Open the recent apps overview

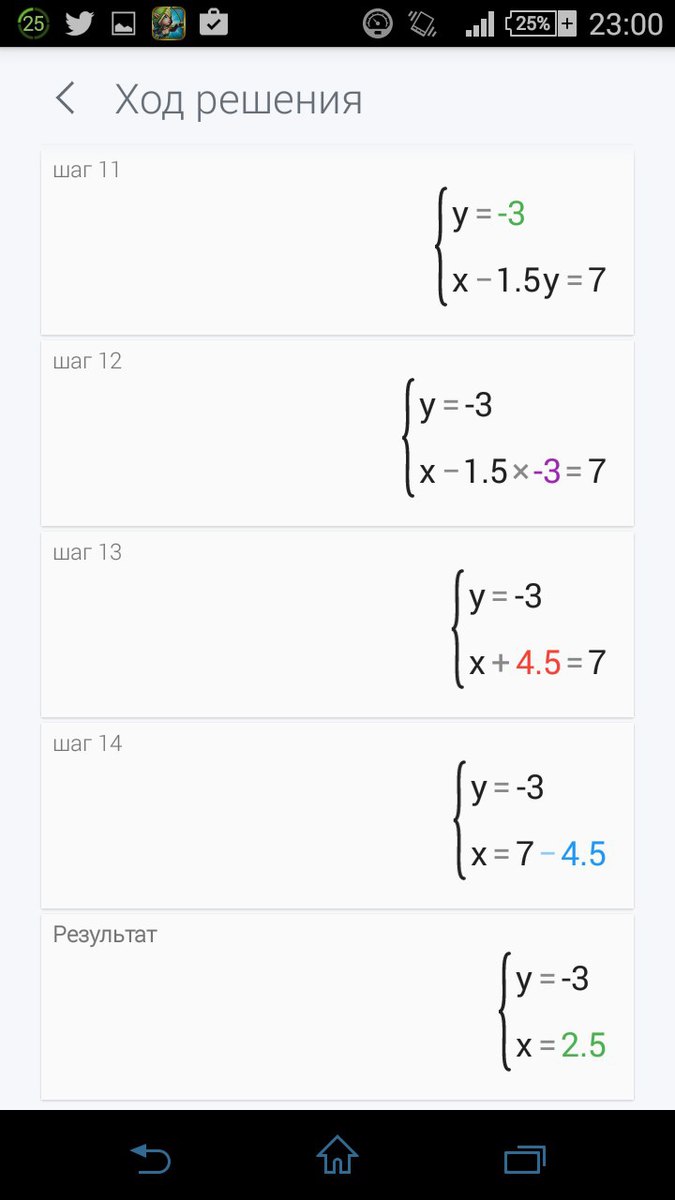[524, 1157]
